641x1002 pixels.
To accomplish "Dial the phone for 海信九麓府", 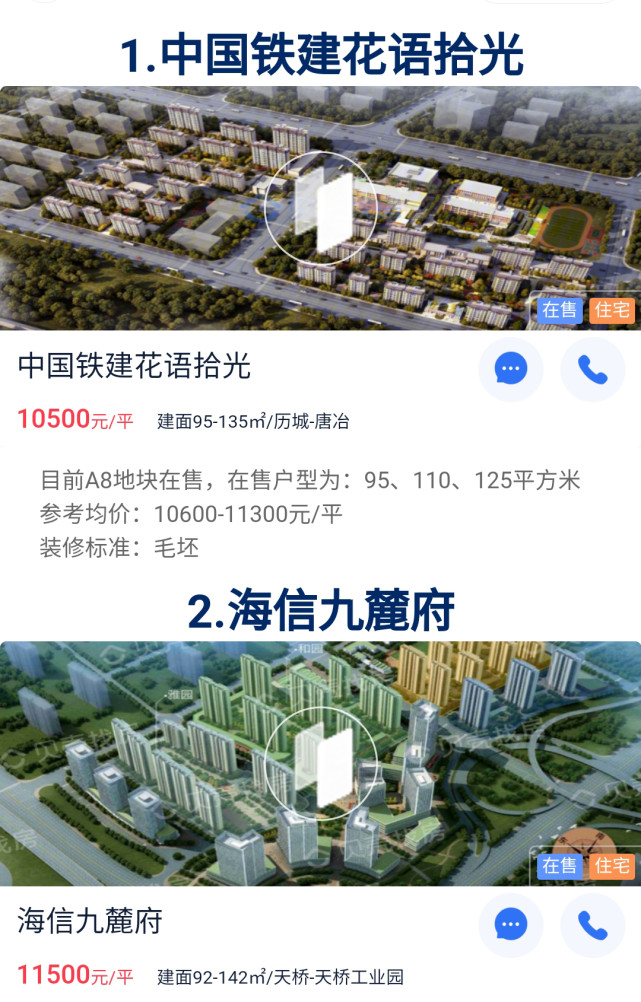I will point(592,925).
